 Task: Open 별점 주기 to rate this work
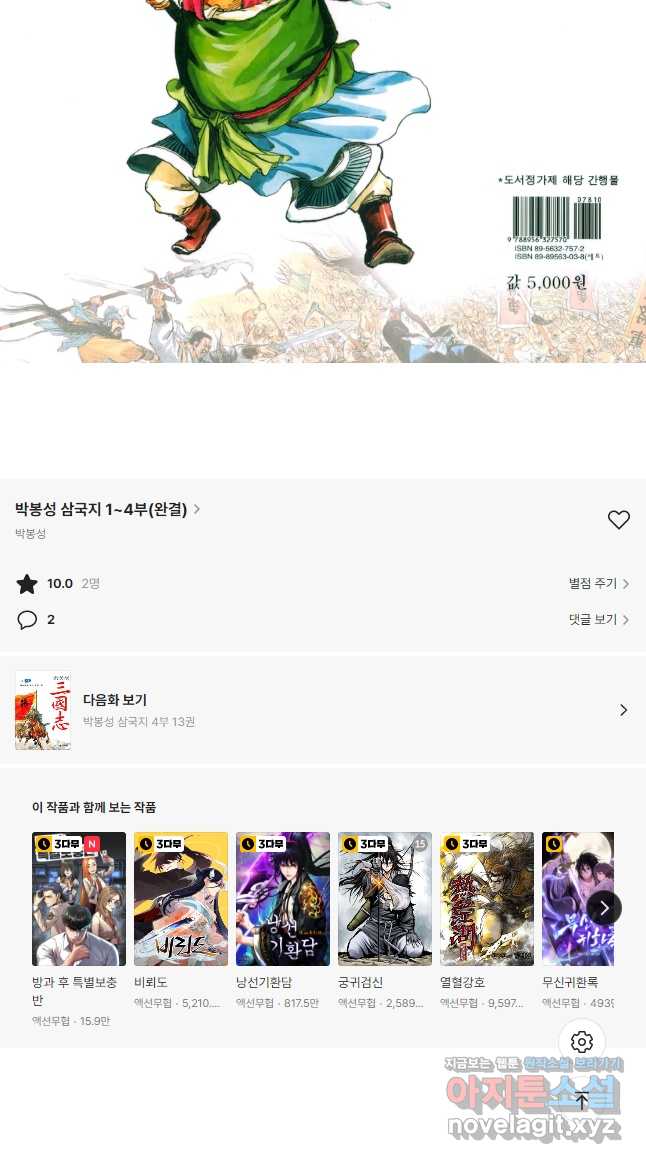(598, 583)
